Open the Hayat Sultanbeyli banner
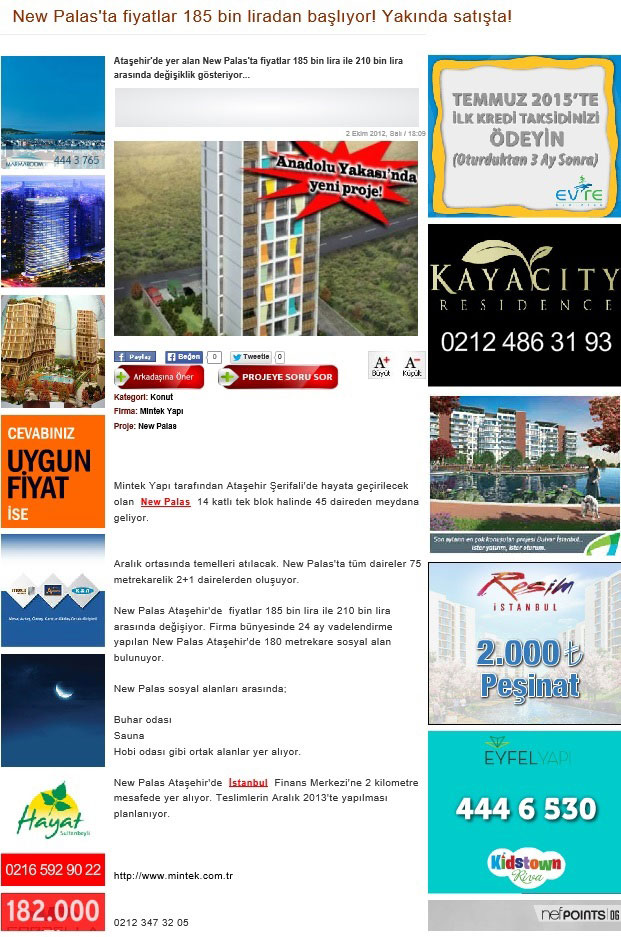The width and height of the screenshot is (621, 937). [x=53, y=810]
